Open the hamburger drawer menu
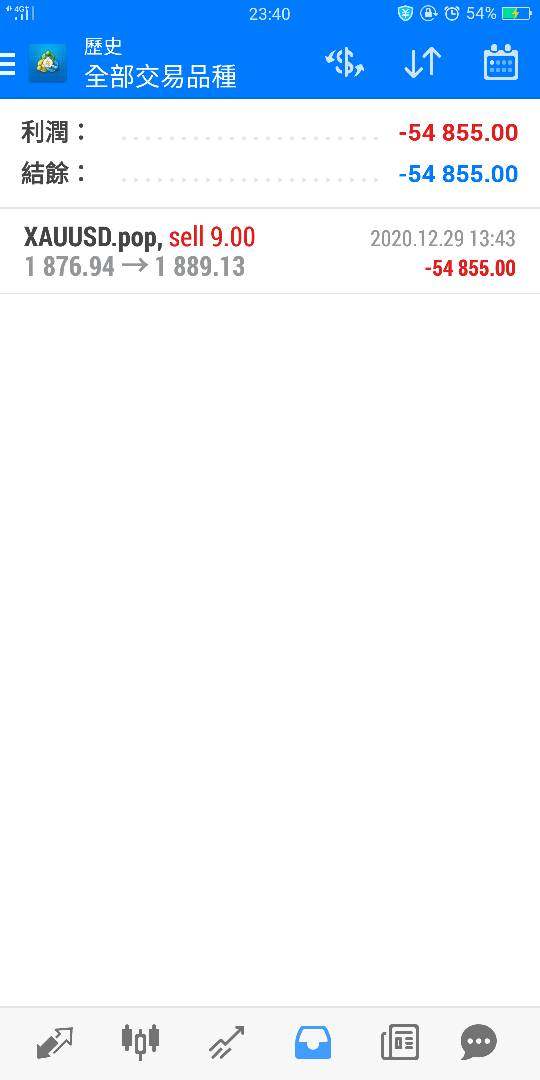Viewport: 540px width, 1080px height. pyautogui.click(x=7, y=63)
